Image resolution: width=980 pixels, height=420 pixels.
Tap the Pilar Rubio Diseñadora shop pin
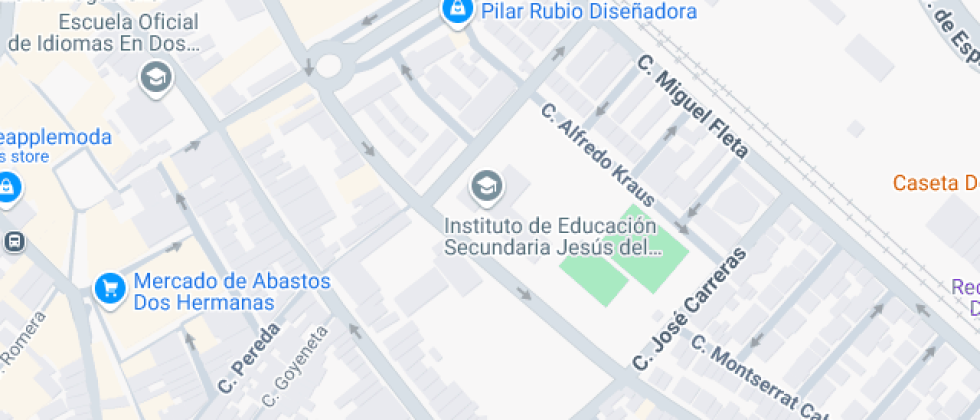(x=458, y=12)
